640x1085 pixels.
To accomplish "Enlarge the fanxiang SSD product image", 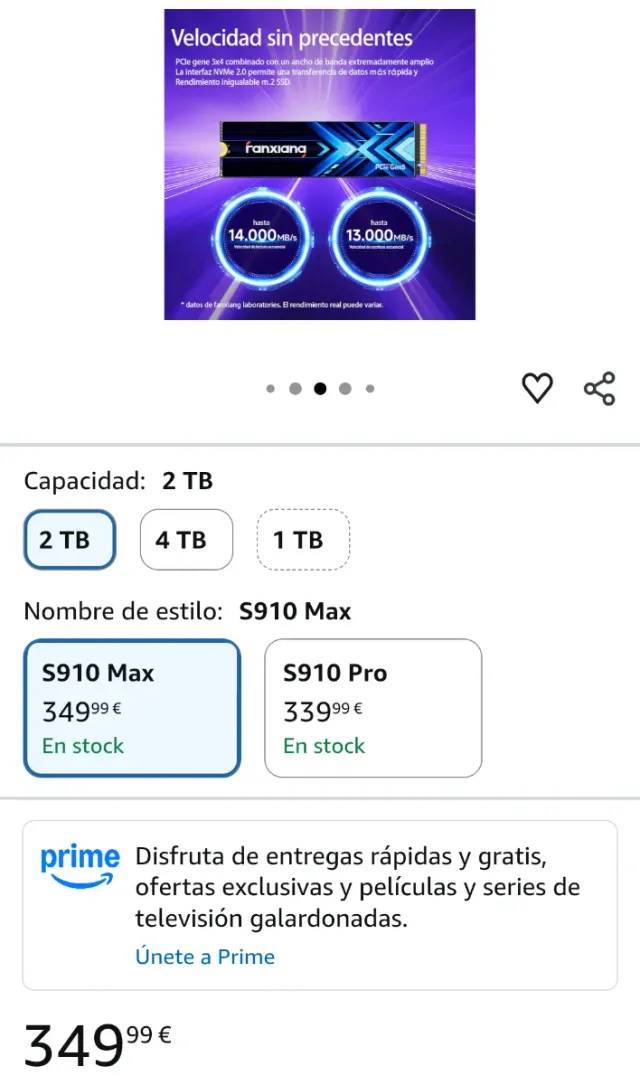I will point(320,165).
